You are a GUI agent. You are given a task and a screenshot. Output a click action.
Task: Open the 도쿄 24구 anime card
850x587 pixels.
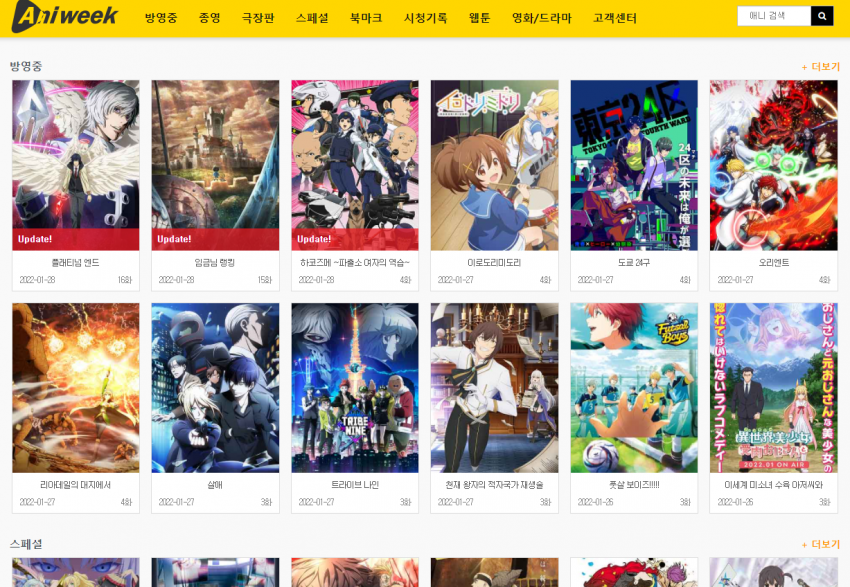634,165
